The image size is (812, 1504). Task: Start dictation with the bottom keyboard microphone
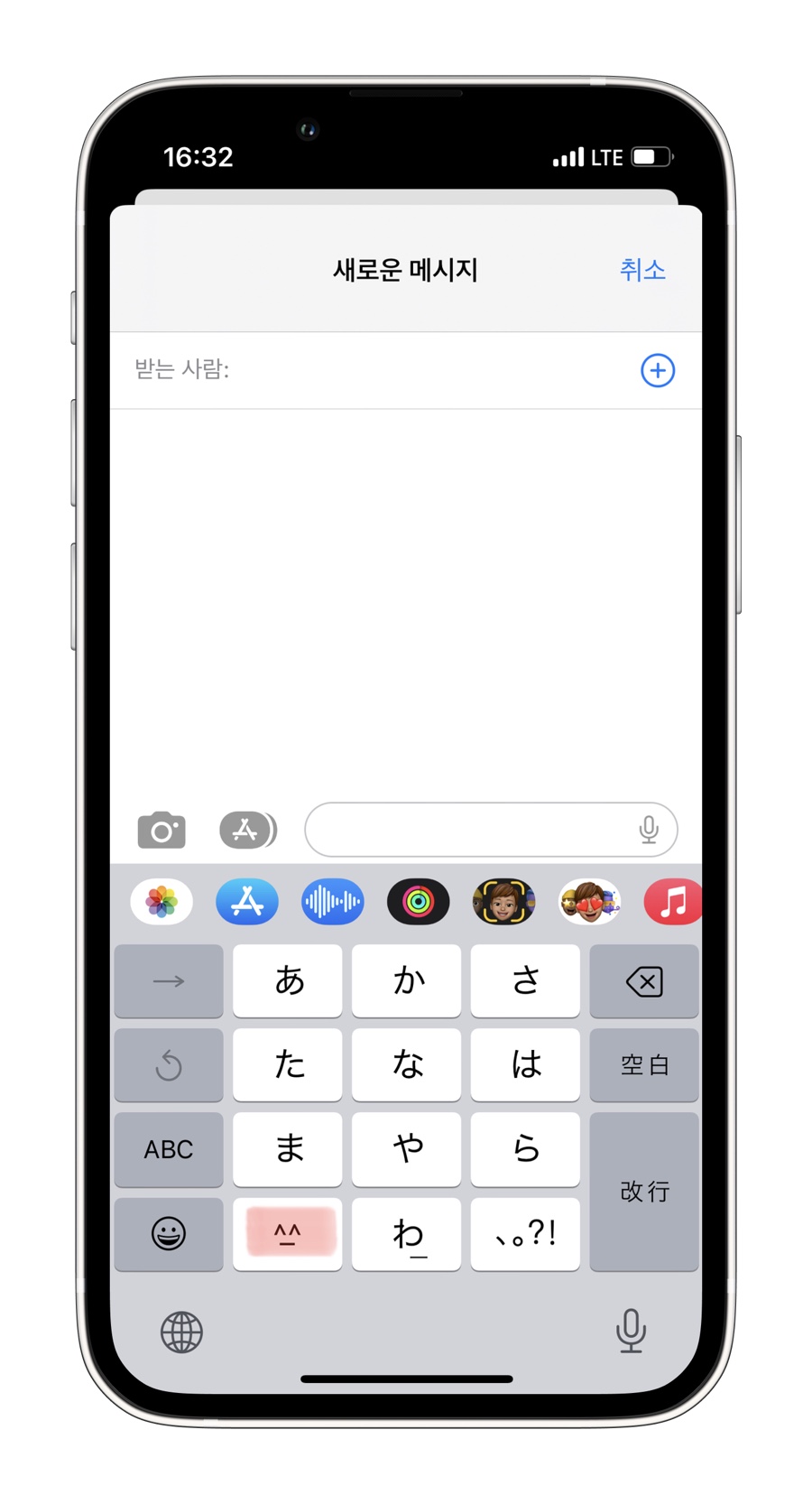click(x=631, y=1331)
